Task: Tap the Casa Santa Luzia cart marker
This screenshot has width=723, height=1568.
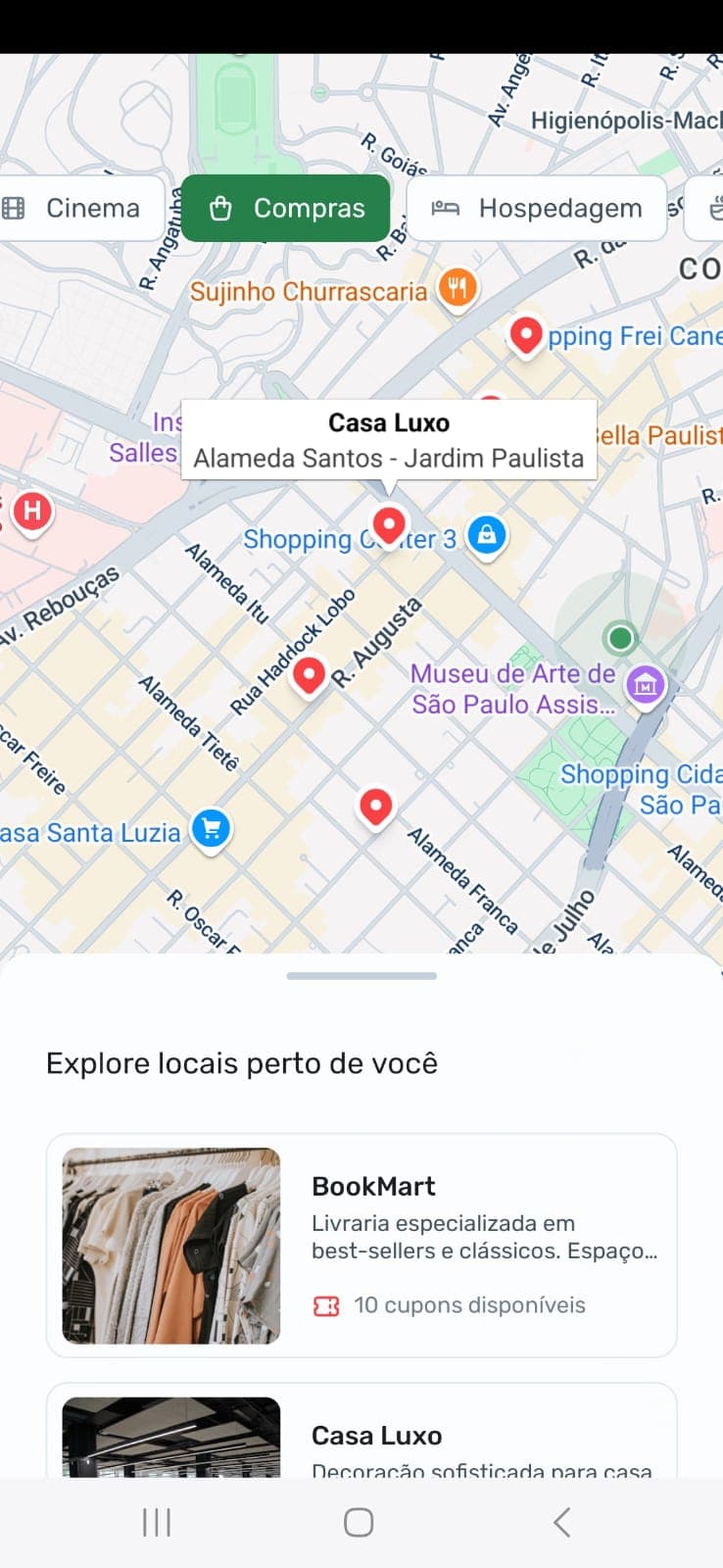Action: coord(211,829)
